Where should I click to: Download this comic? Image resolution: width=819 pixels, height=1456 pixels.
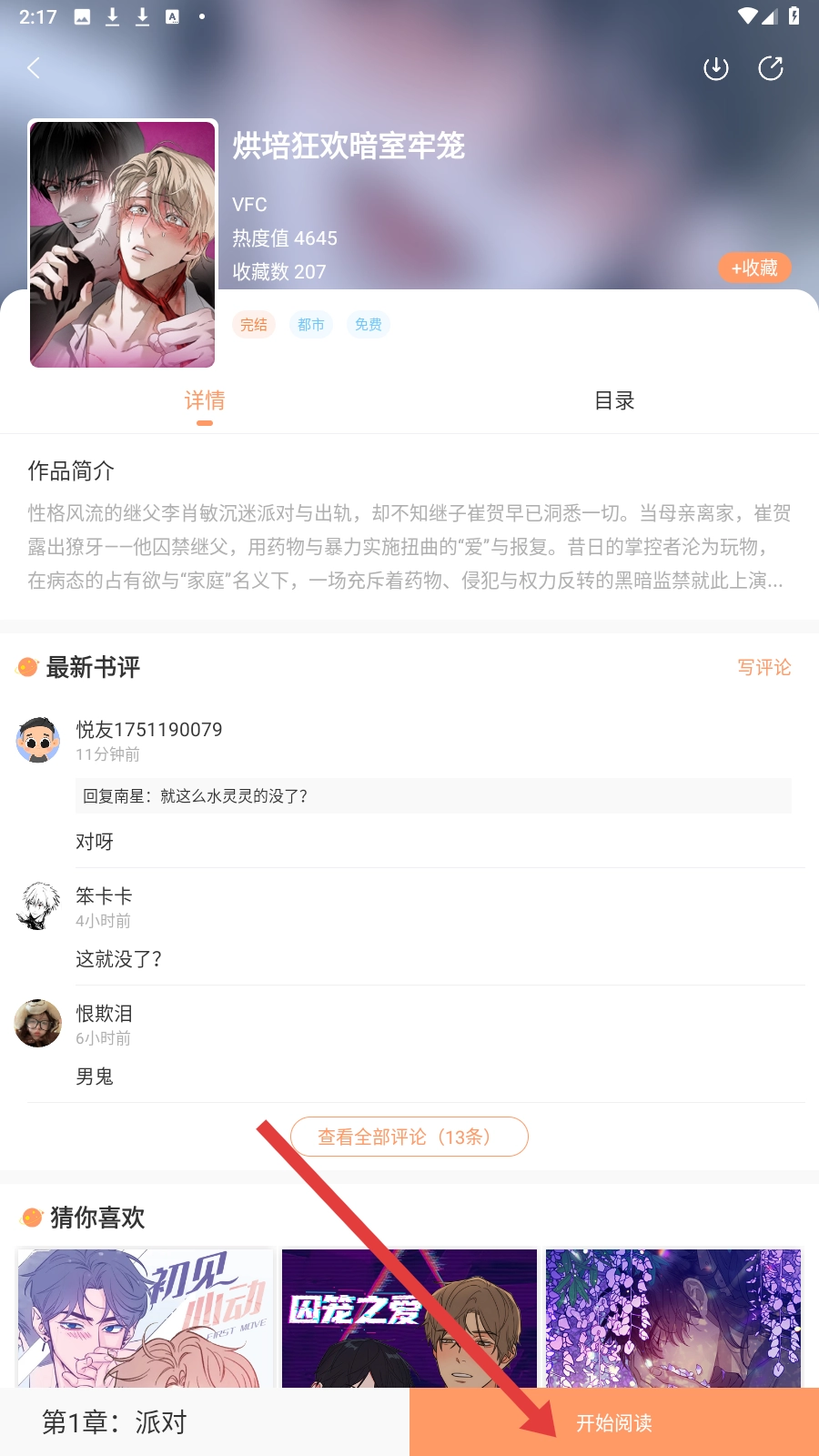tap(716, 68)
